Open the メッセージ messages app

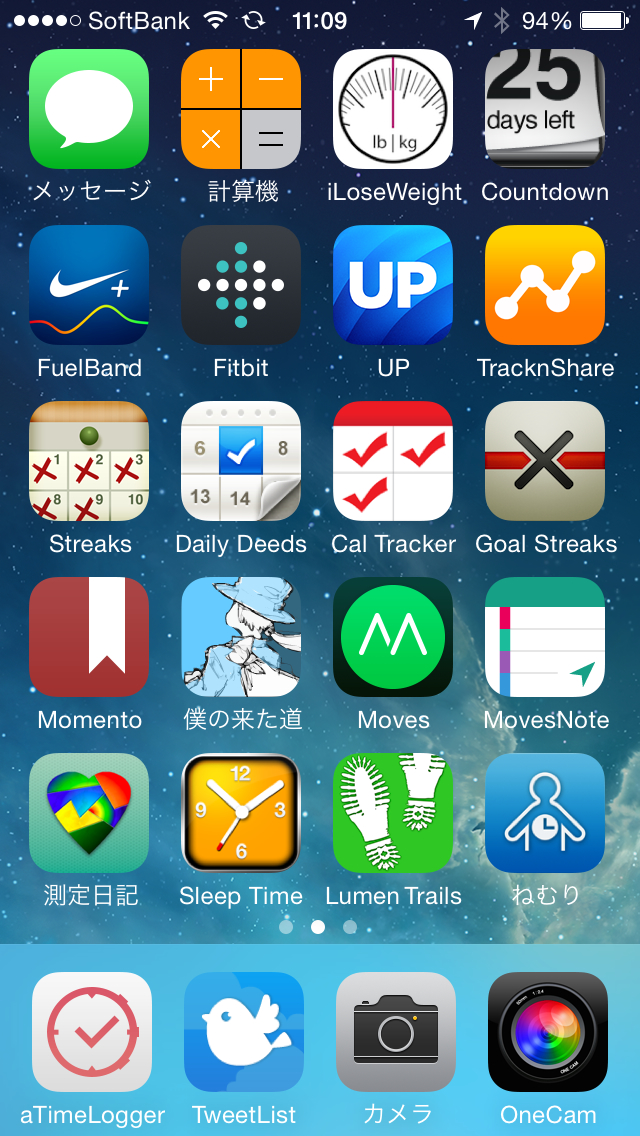(89, 109)
